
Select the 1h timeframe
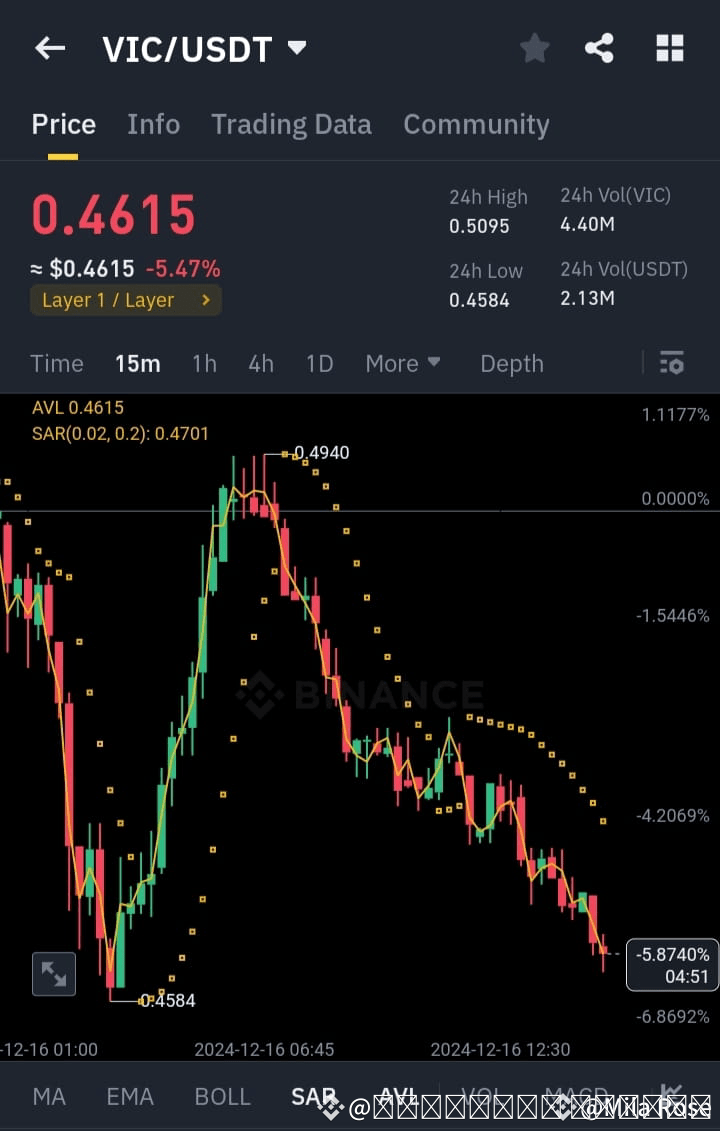point(204,364)
